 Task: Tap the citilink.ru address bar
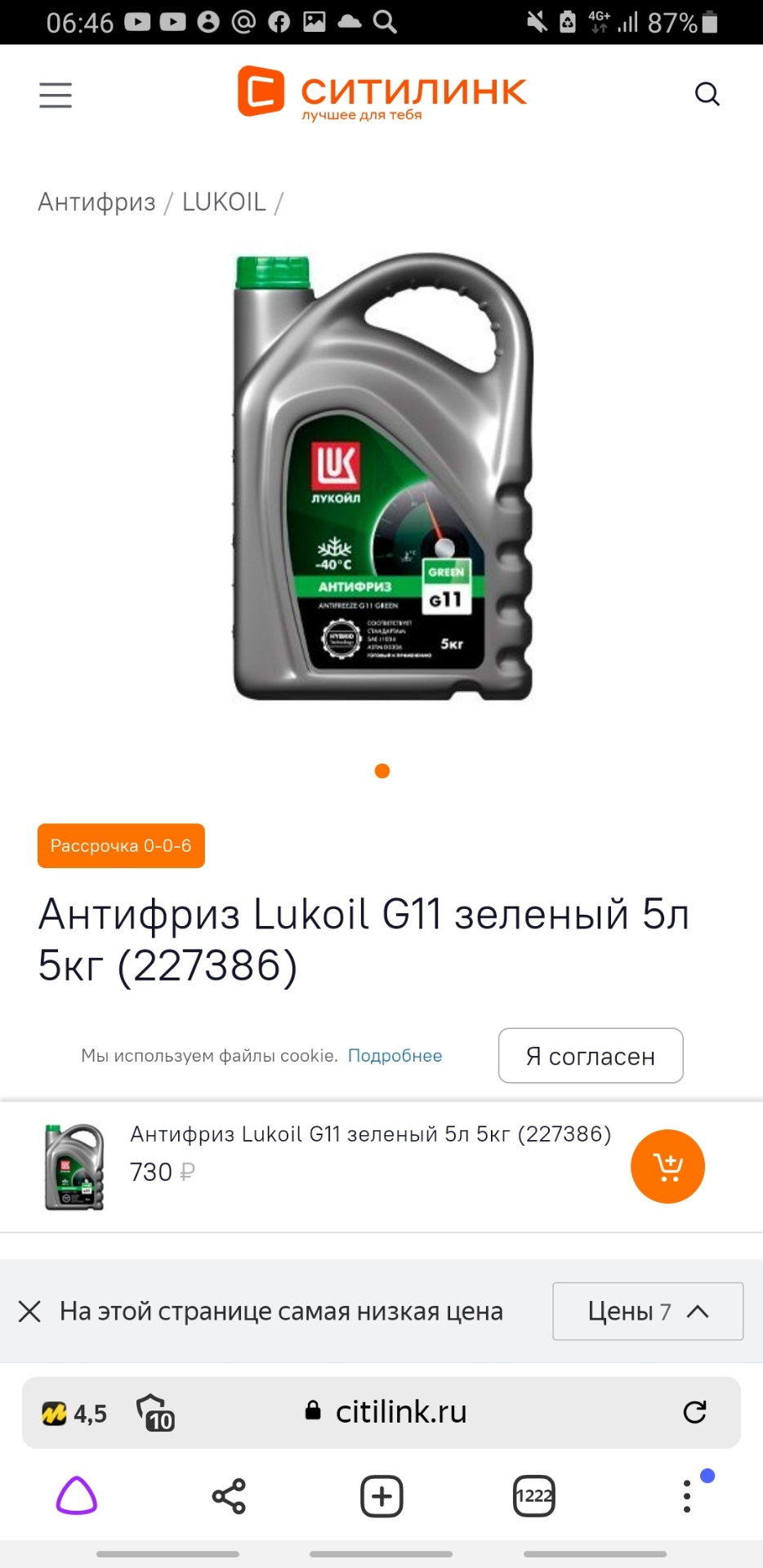[400, 1412]
